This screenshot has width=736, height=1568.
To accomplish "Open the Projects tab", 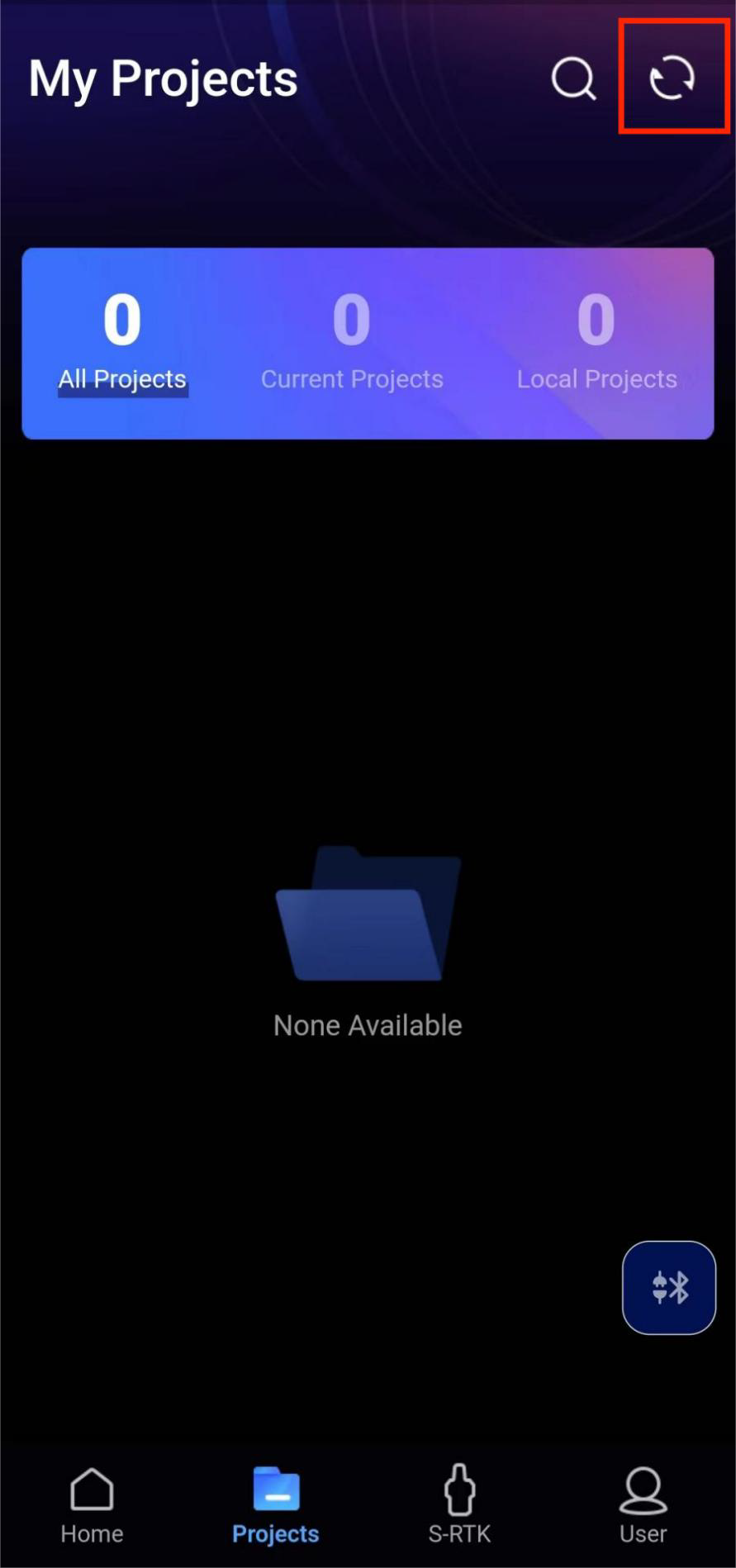I will point(276,1505).
